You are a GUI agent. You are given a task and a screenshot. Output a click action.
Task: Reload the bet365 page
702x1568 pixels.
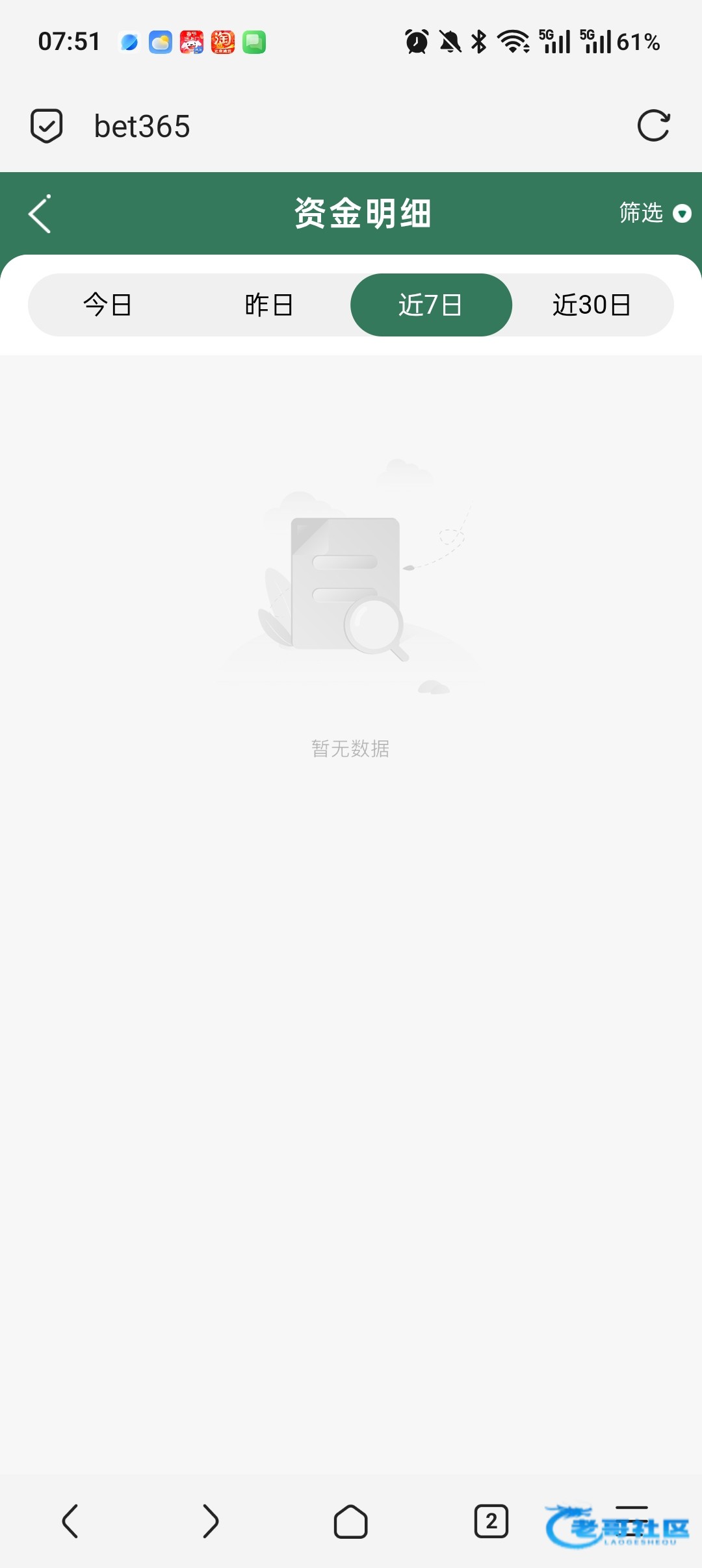pyautogui.click(x=653, y=125)
